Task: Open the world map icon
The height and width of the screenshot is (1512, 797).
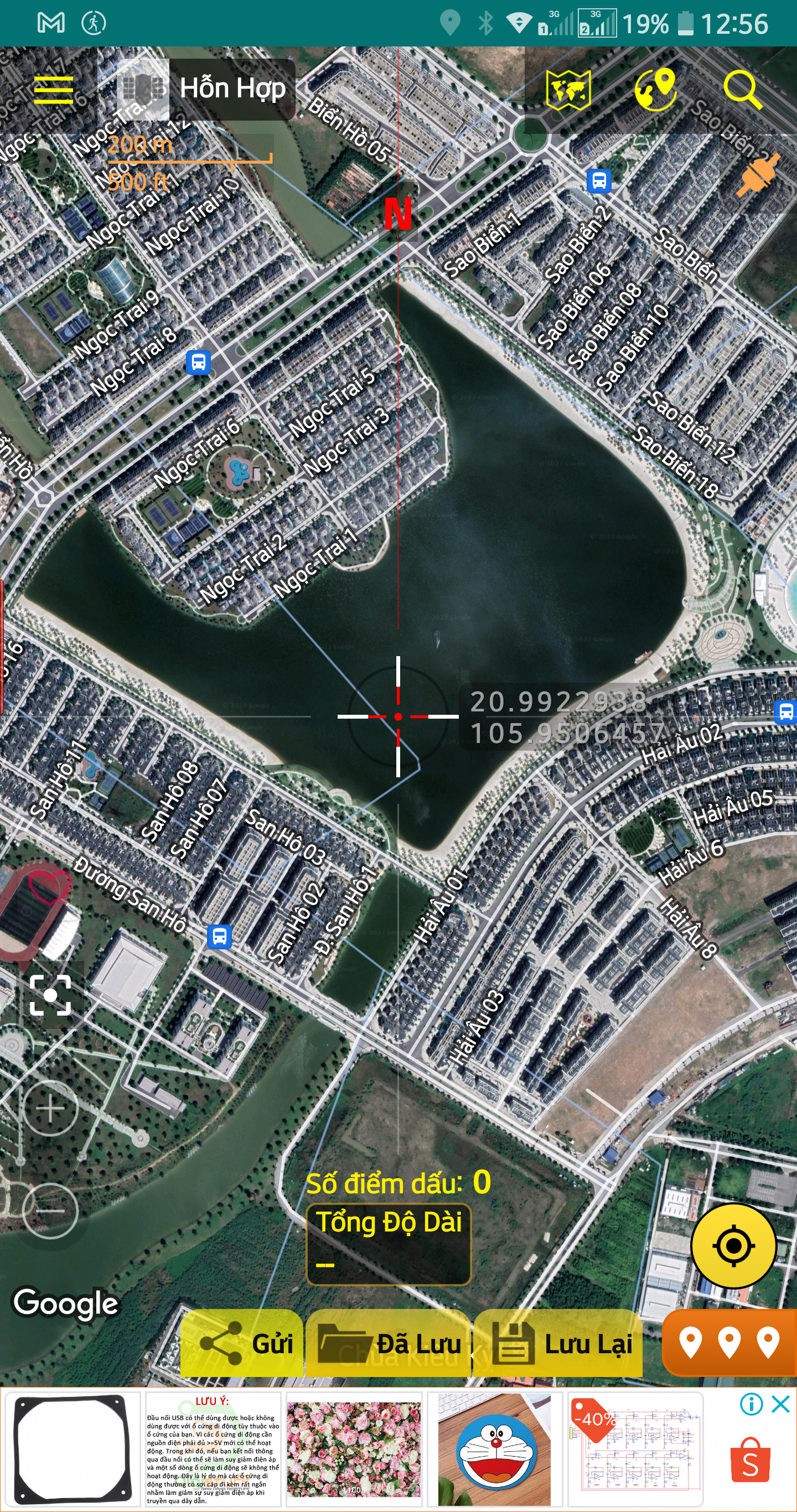Action: click(568, 90)
